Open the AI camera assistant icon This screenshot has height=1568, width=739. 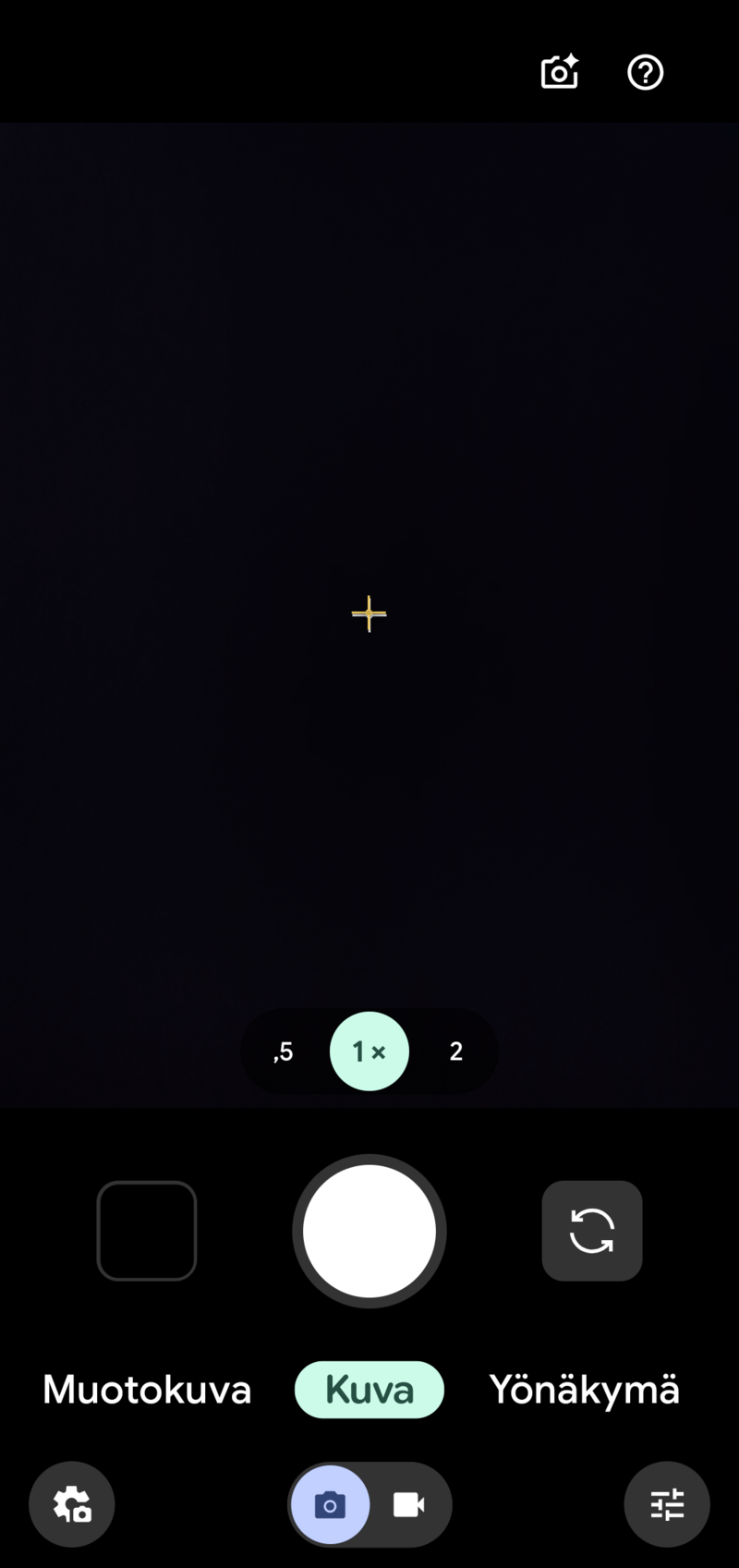coord(560,72)
